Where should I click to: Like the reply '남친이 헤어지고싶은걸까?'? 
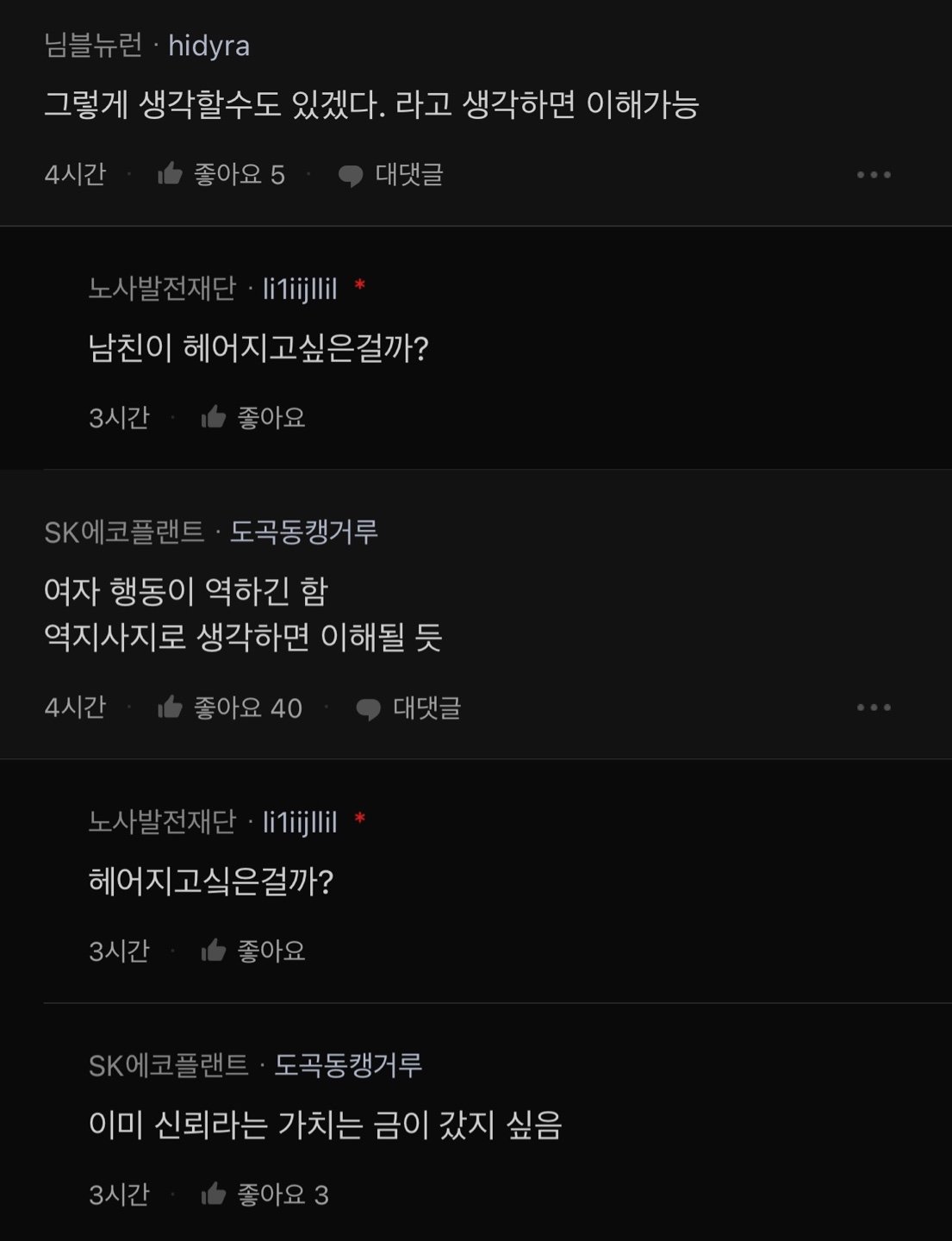215,418
